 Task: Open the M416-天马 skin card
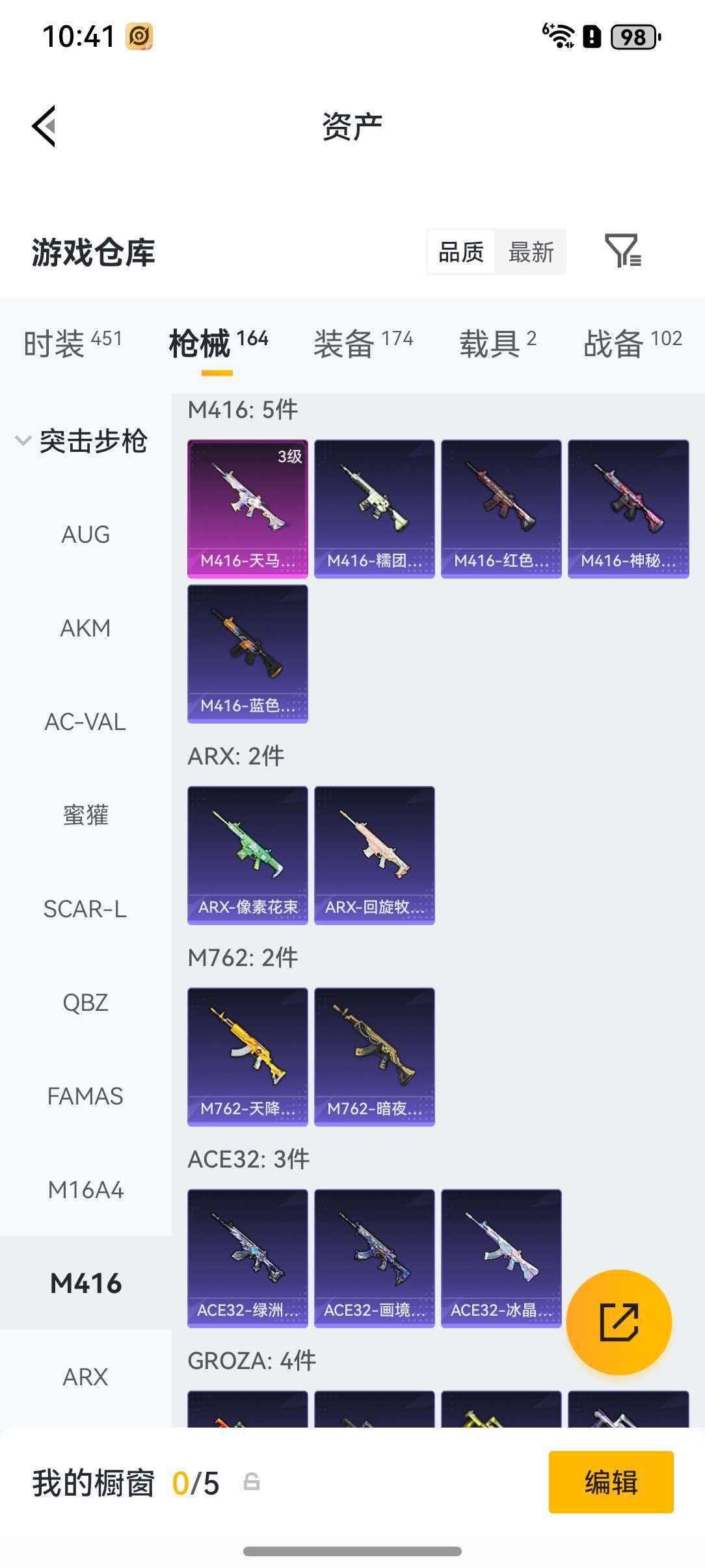[248, 507]
